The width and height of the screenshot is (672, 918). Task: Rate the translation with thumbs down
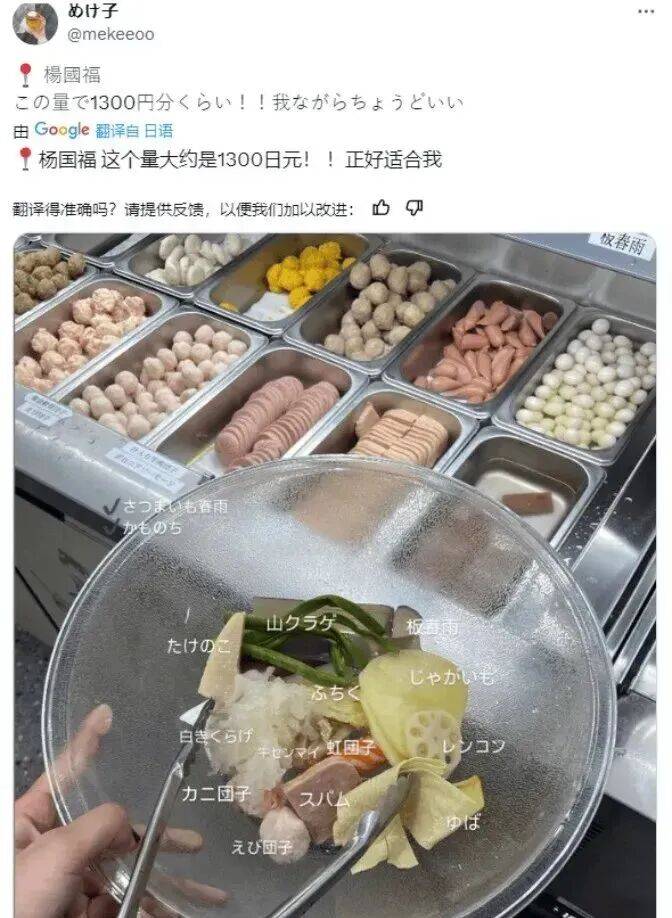[x=414, y=208]
